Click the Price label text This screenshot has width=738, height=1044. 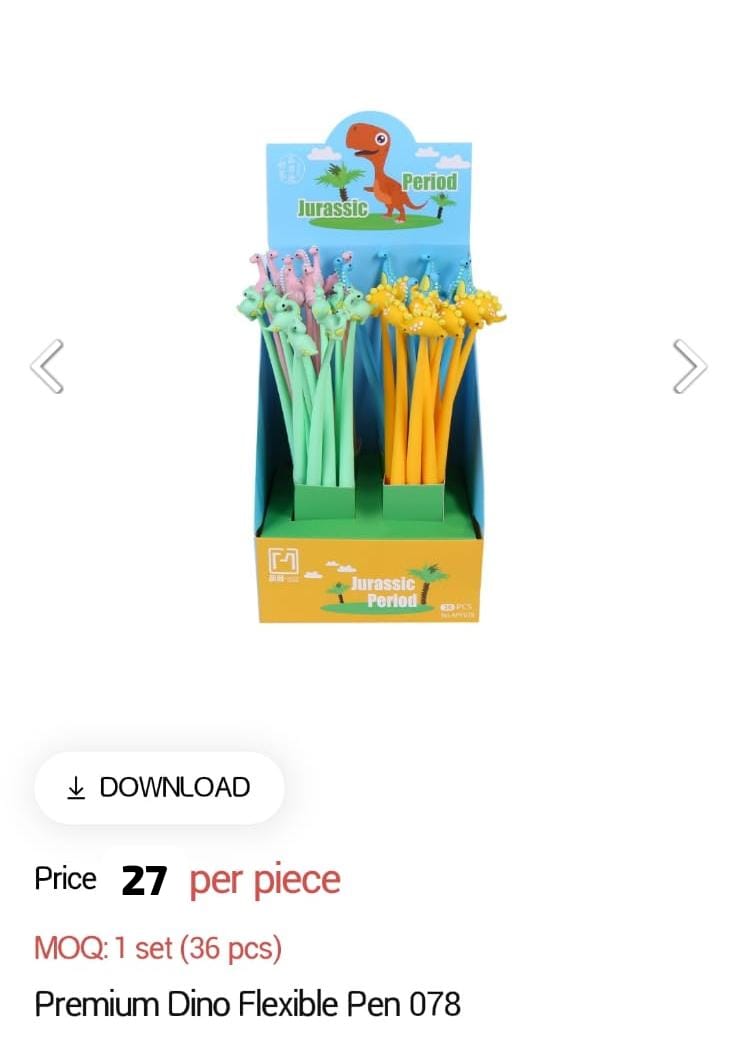click(64, 879)
